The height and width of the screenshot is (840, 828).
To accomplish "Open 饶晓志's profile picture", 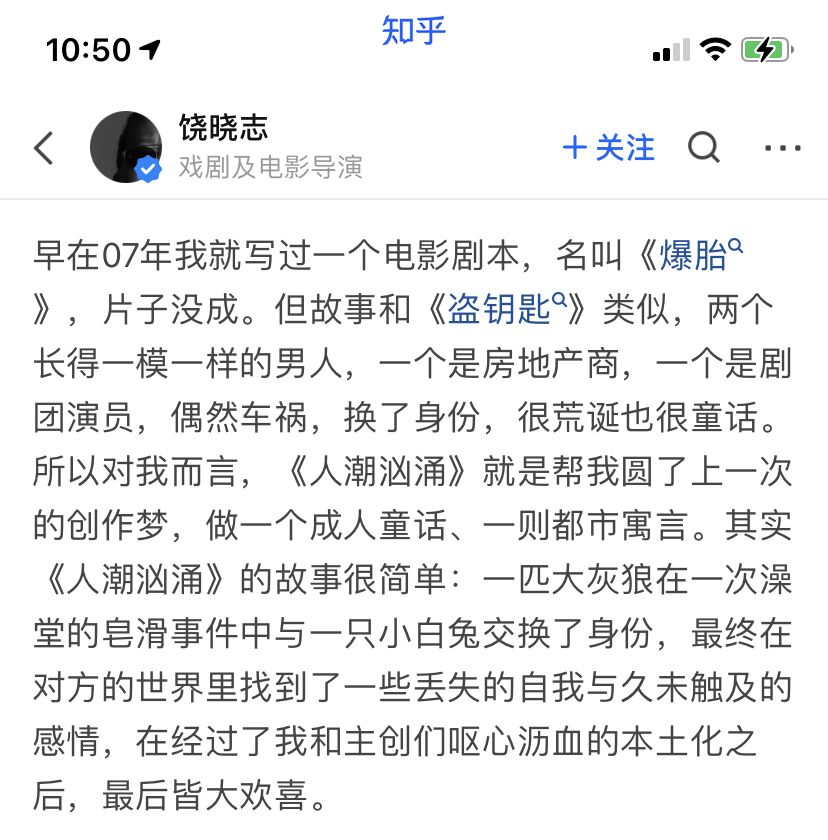I will [126, 147].
